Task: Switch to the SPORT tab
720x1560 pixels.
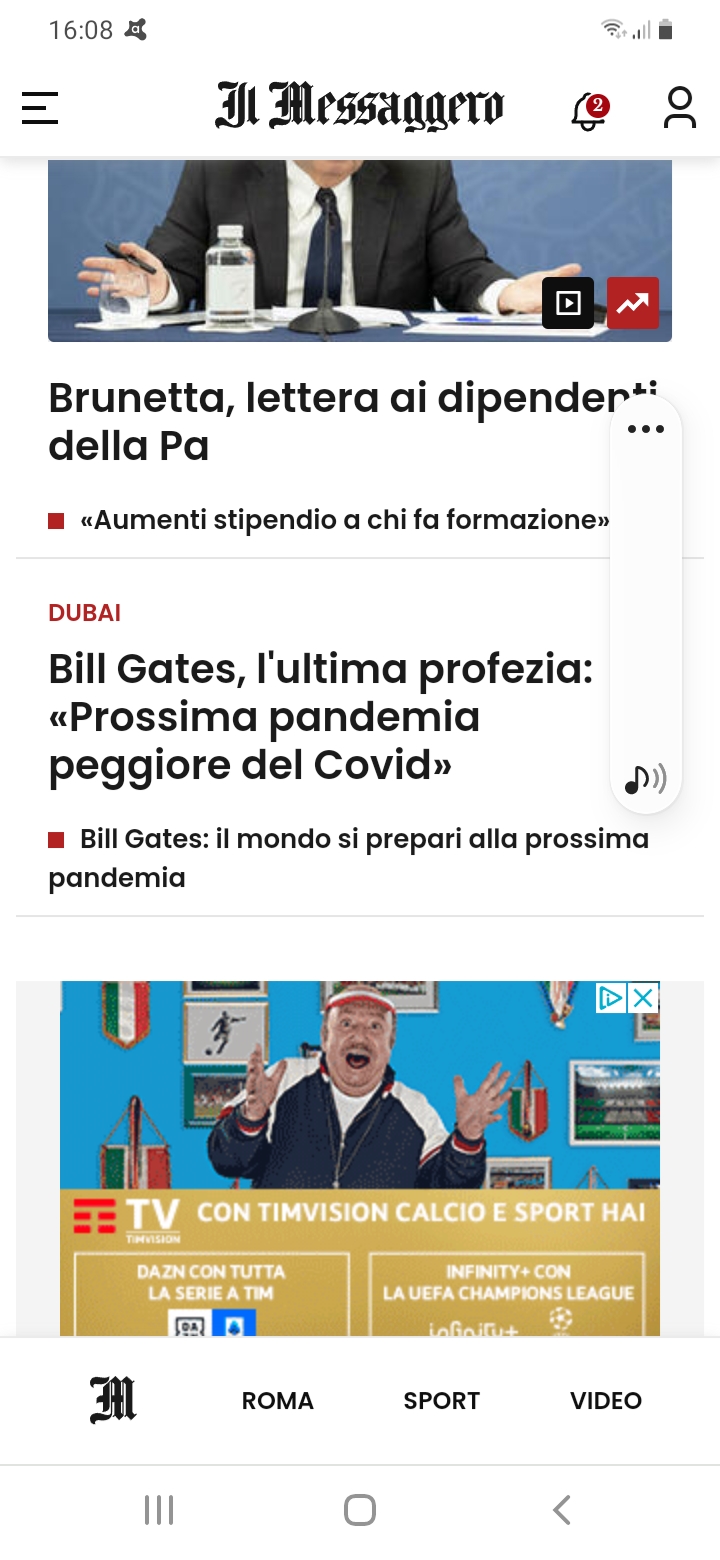Action: coord(442,1401)
